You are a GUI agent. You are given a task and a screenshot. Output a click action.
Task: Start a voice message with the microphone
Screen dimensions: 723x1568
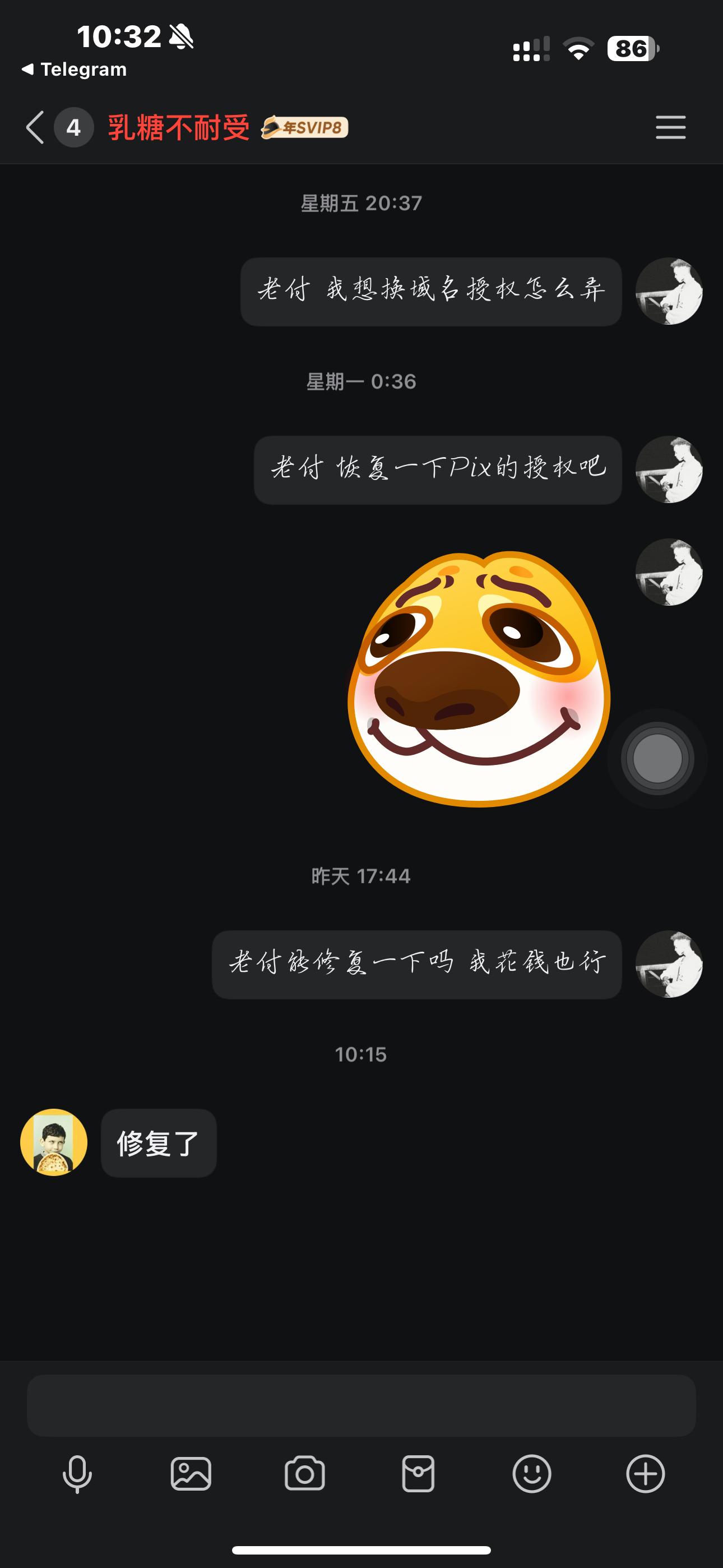77,1474
